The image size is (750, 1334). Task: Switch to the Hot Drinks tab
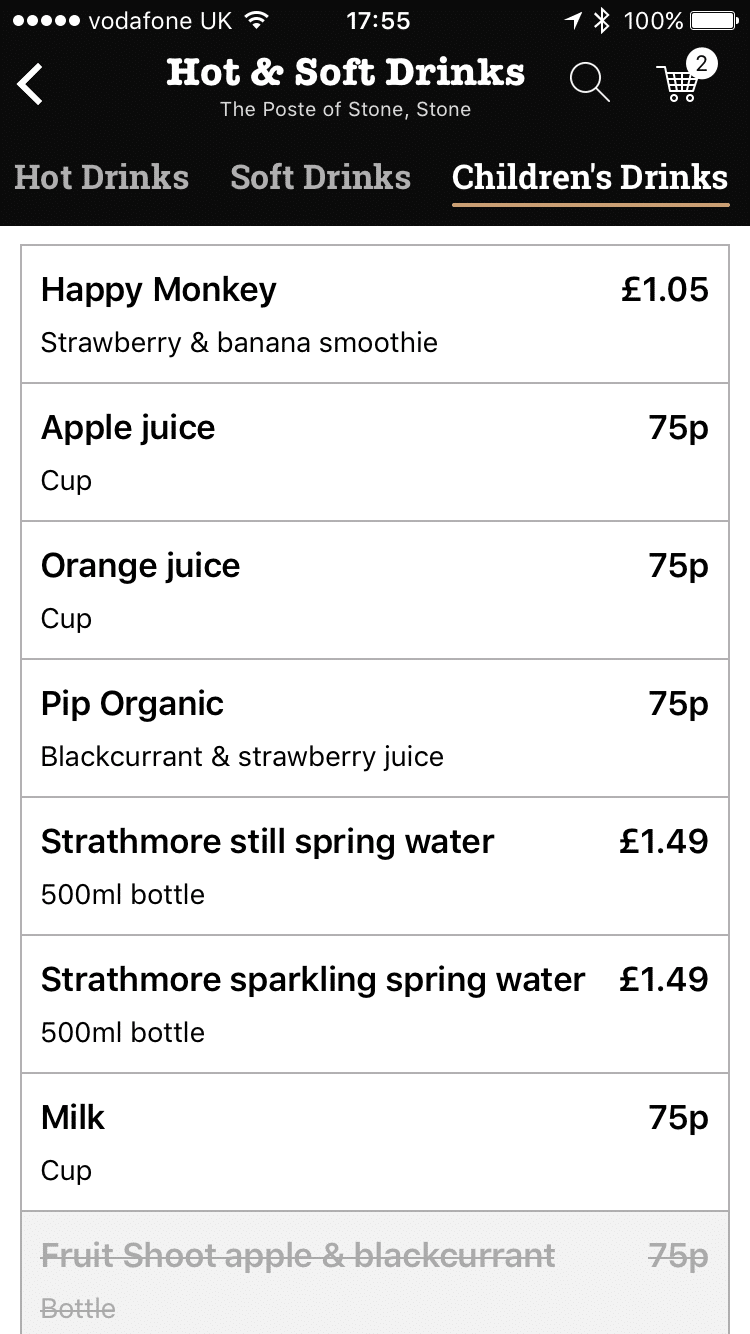click(102, 178)
